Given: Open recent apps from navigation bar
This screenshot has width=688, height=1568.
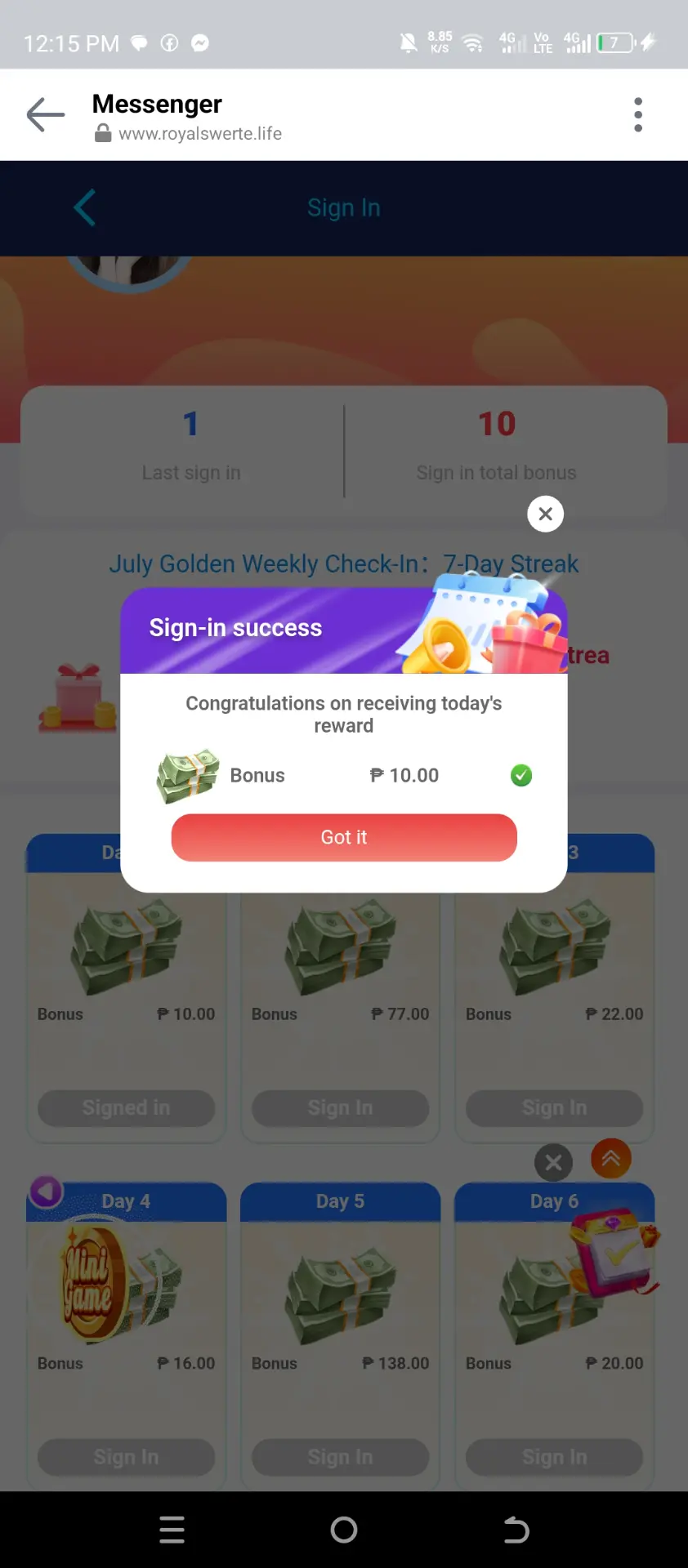Looking at the screenshot, I should coord(172,1530).
